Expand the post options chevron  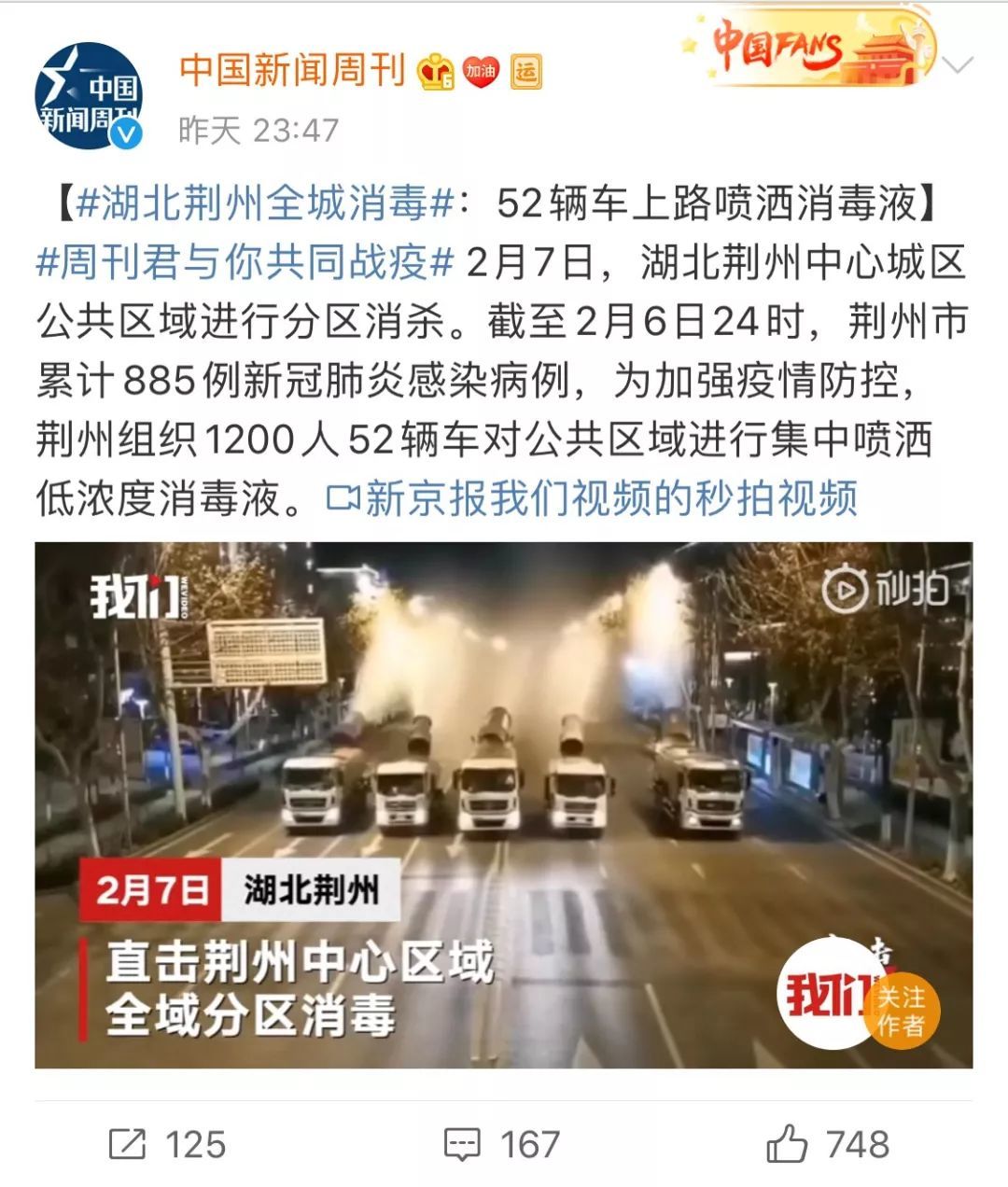959,65
